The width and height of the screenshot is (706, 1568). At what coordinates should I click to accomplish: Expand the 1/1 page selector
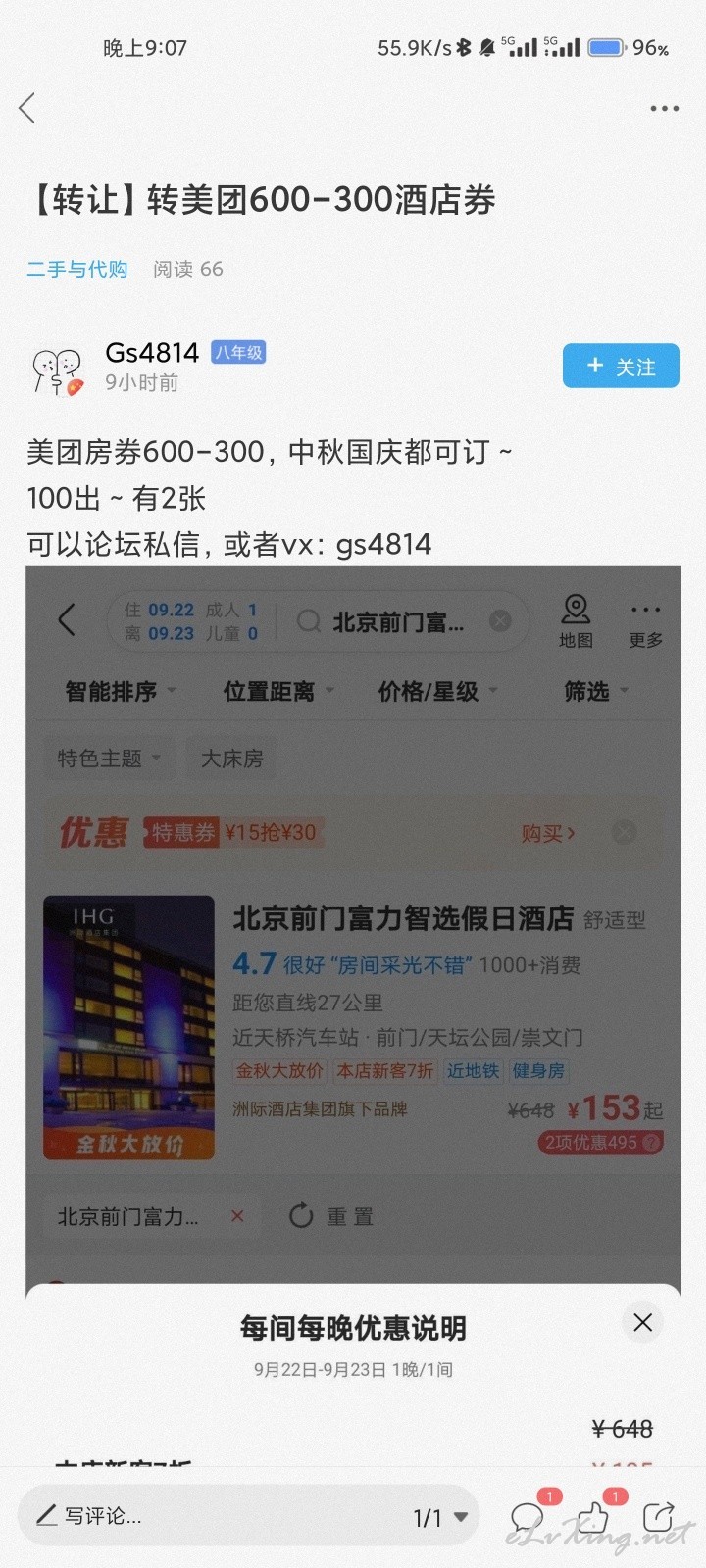pos(440,1517)
